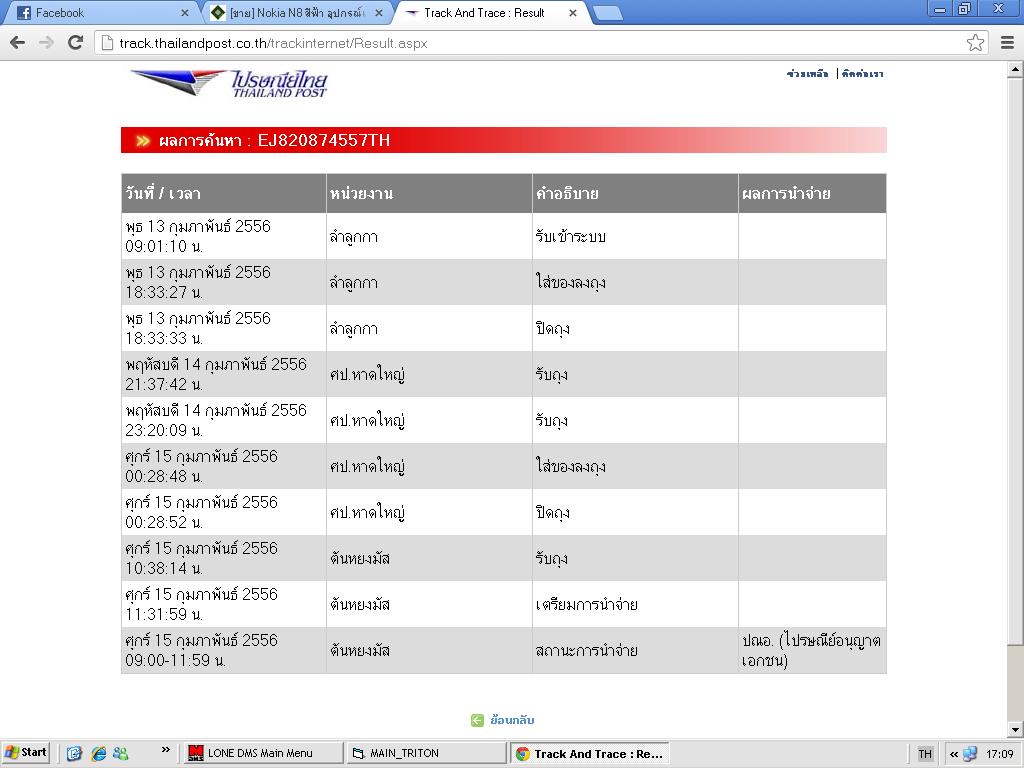The image size is (1024, 768).
Task: Go back to the previous page
Action: coord(17,42)
